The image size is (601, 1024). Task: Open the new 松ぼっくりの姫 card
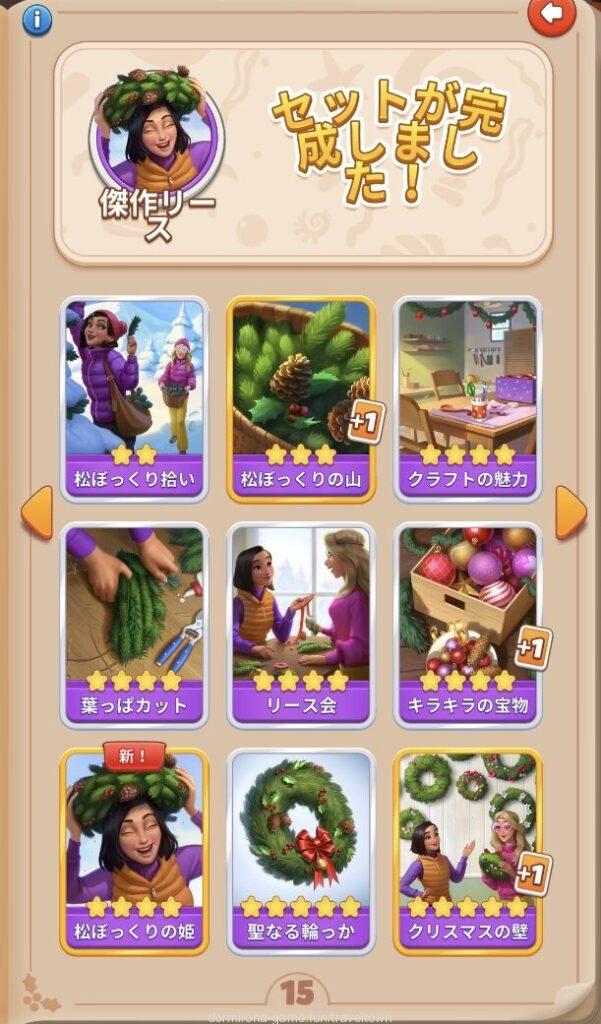tap(135, 850)
